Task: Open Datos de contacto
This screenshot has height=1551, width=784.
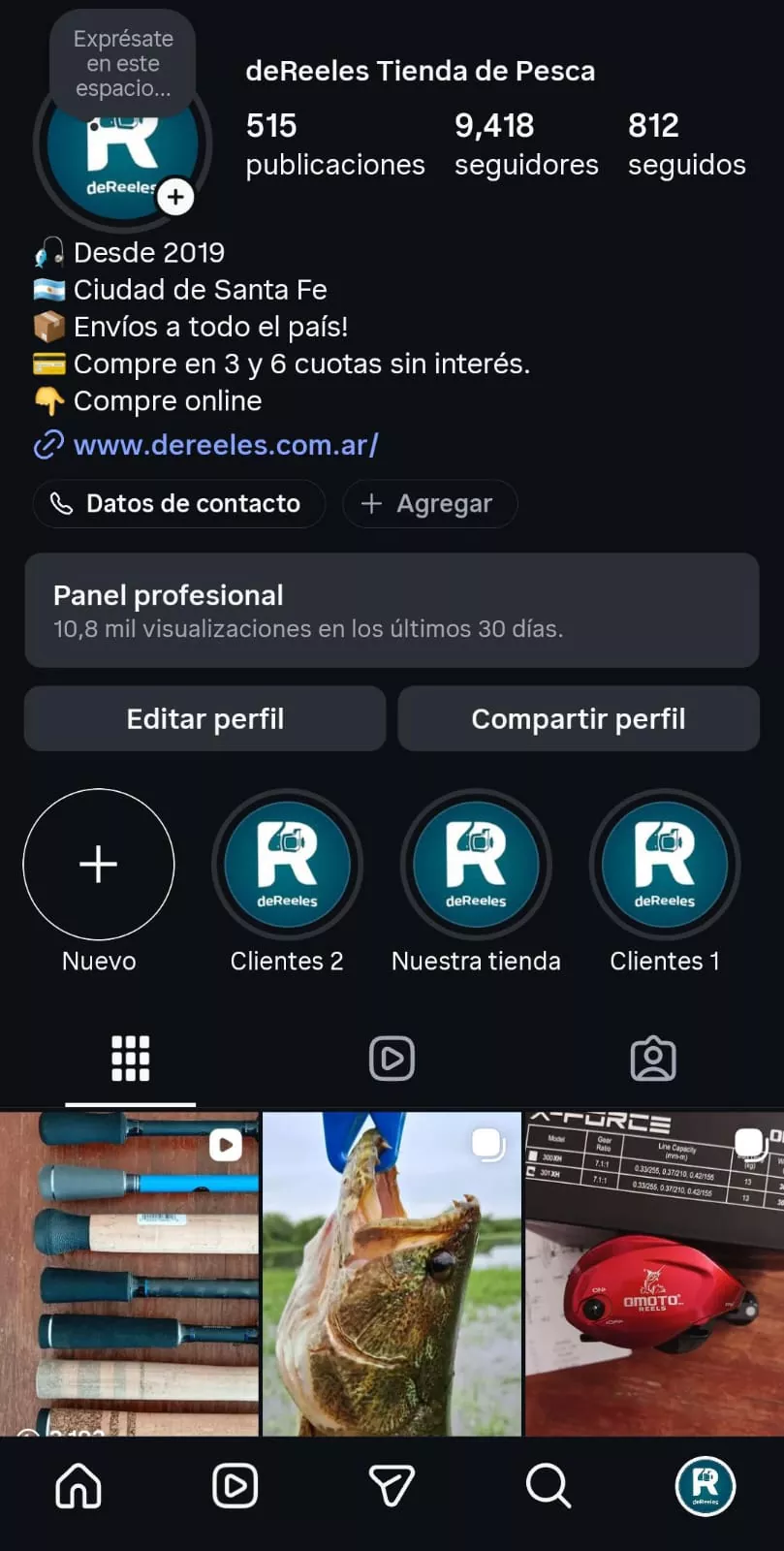Action: point(179,504)
